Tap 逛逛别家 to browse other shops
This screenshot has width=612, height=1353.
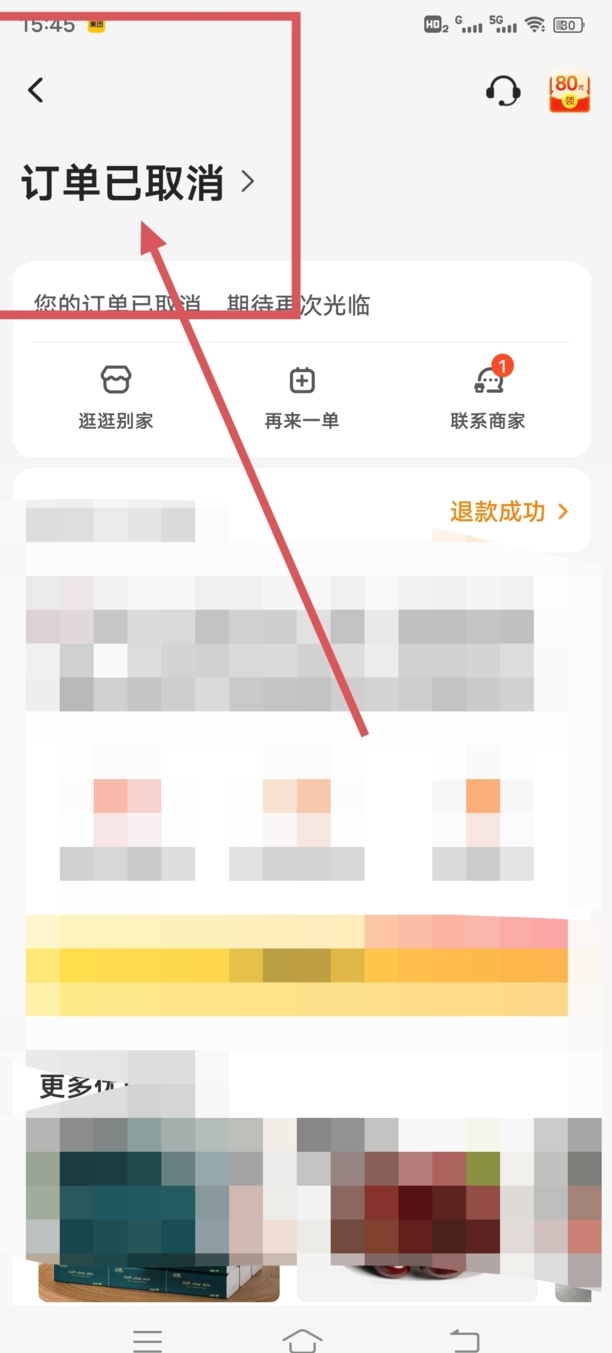[x=116, y=396]
